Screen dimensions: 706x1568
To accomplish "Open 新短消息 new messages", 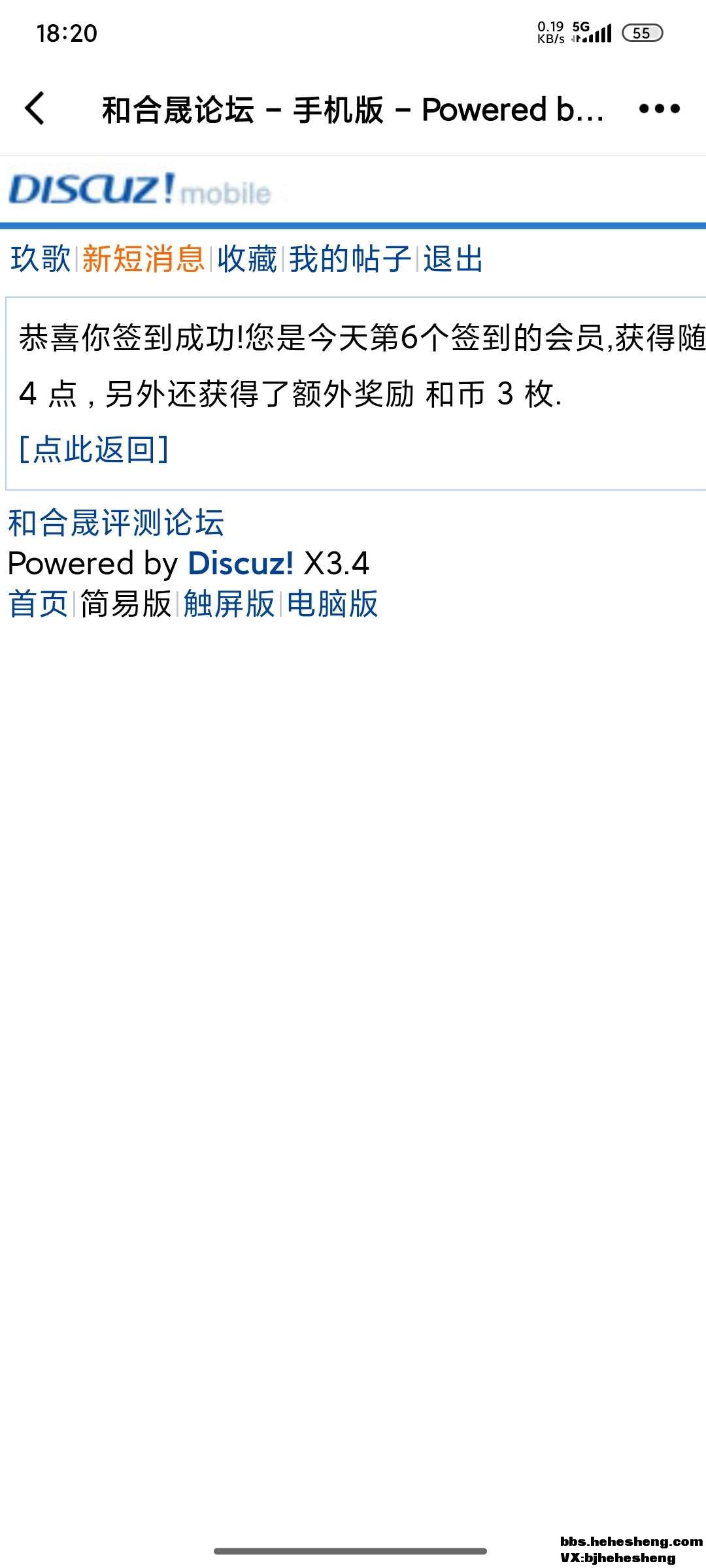I will tap(143, 259).
